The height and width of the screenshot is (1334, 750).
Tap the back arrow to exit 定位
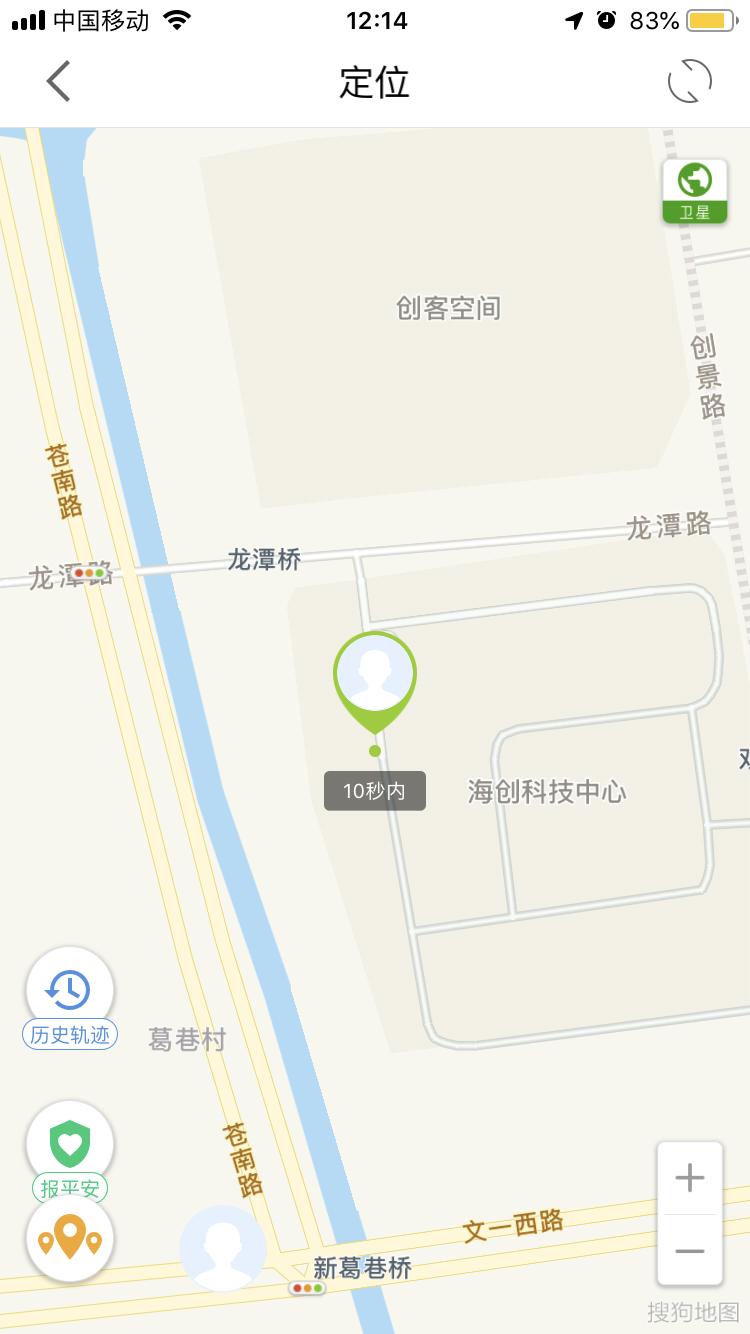(x=57, y=82)
